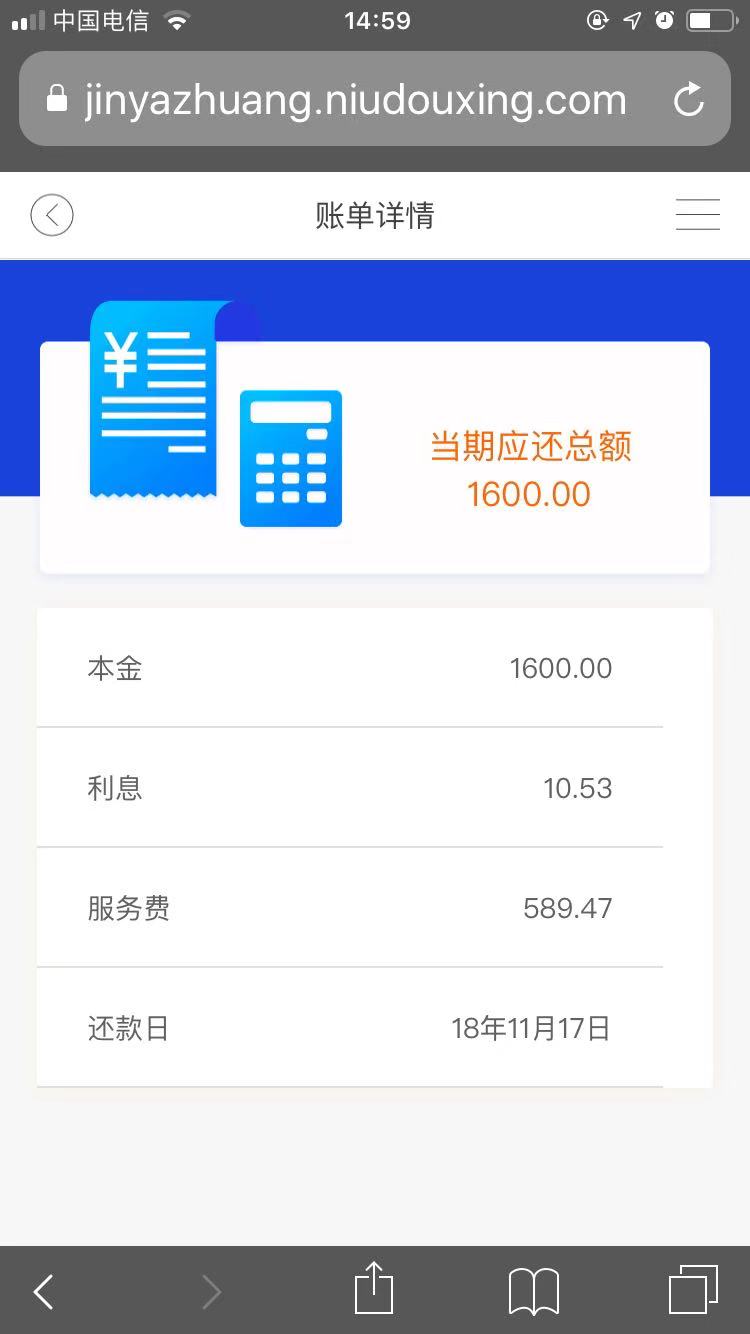Screen dimensions: 750x1334
Task: Reload the page in Safari
Action: [688, 99]
